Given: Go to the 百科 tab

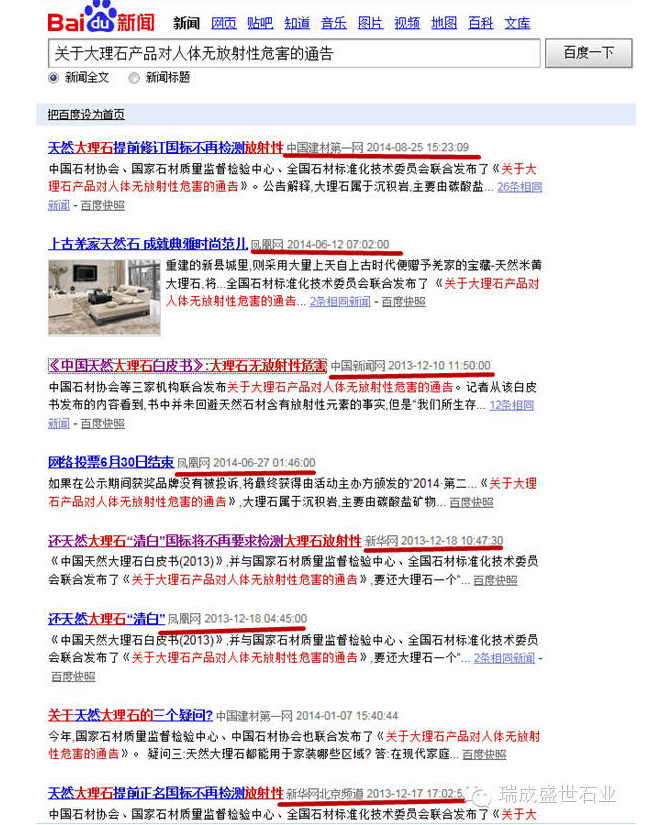Looking at the screenshot, I should point(481,22).
